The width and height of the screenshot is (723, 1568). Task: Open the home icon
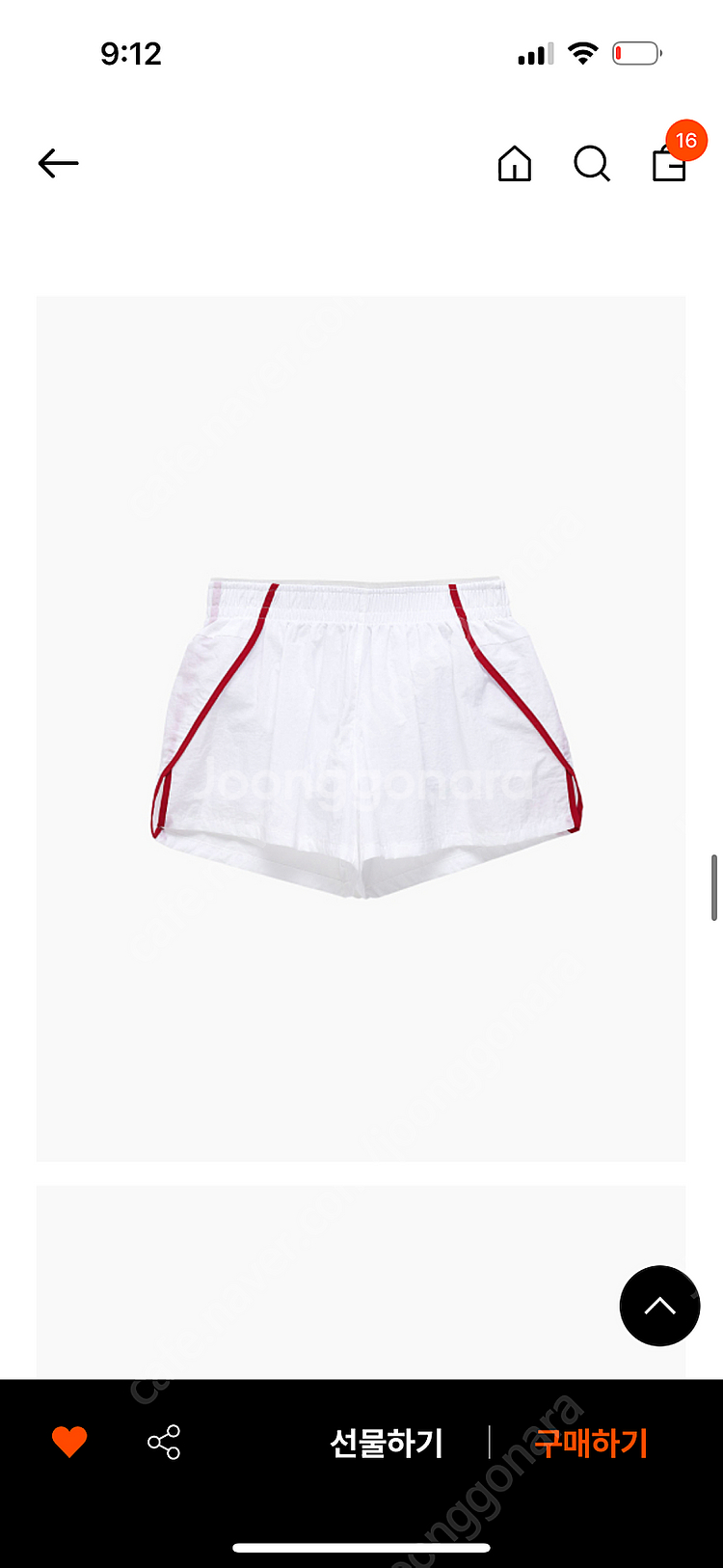[515, 164]
